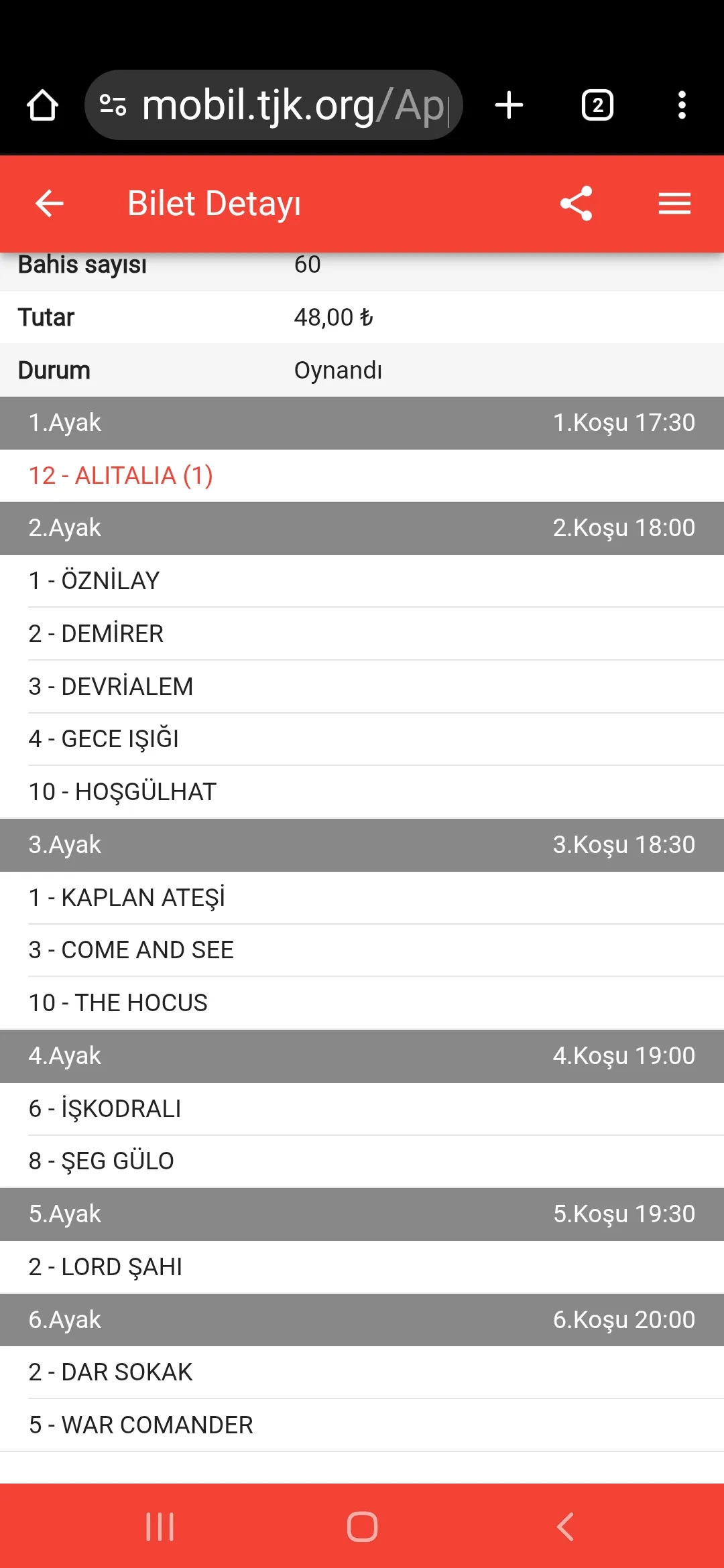Screen dimensions: 724x1568
Task: Open the hamburger menu
Action: (x=674, y=204)
